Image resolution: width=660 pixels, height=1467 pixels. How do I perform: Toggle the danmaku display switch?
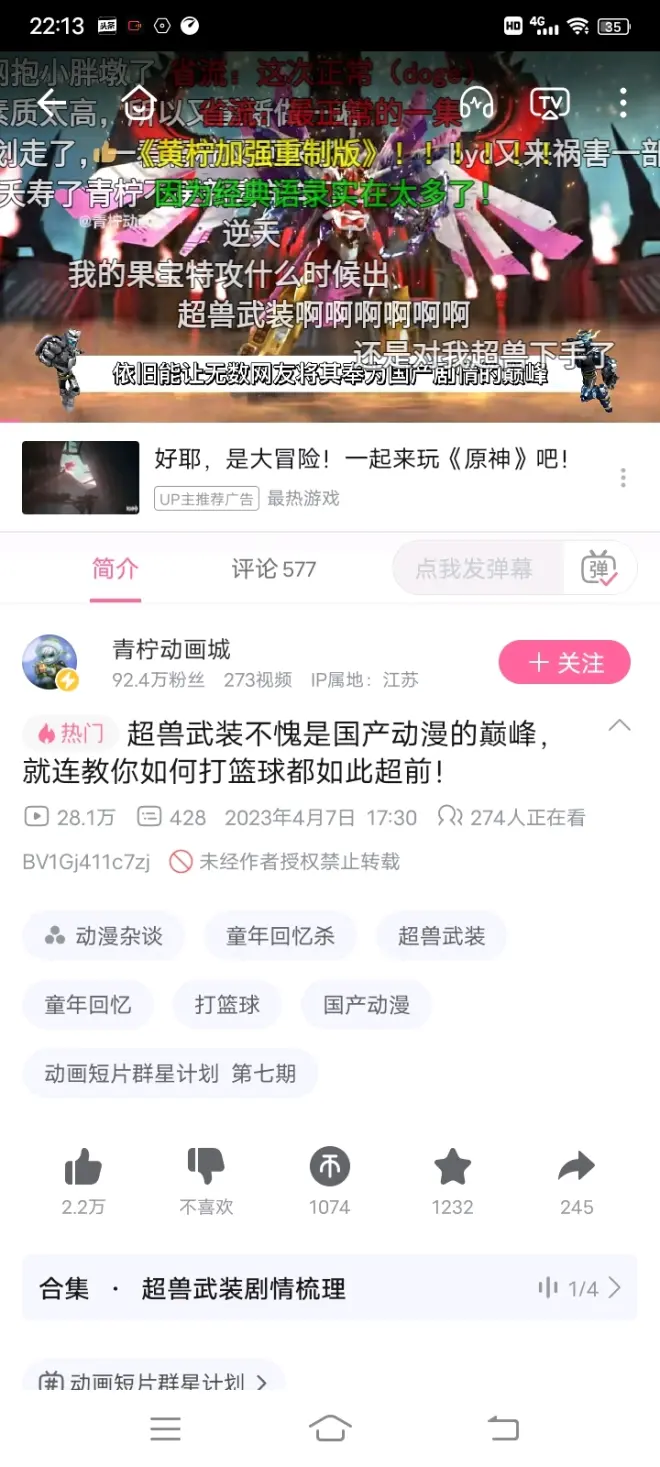[x=599, y=569]
